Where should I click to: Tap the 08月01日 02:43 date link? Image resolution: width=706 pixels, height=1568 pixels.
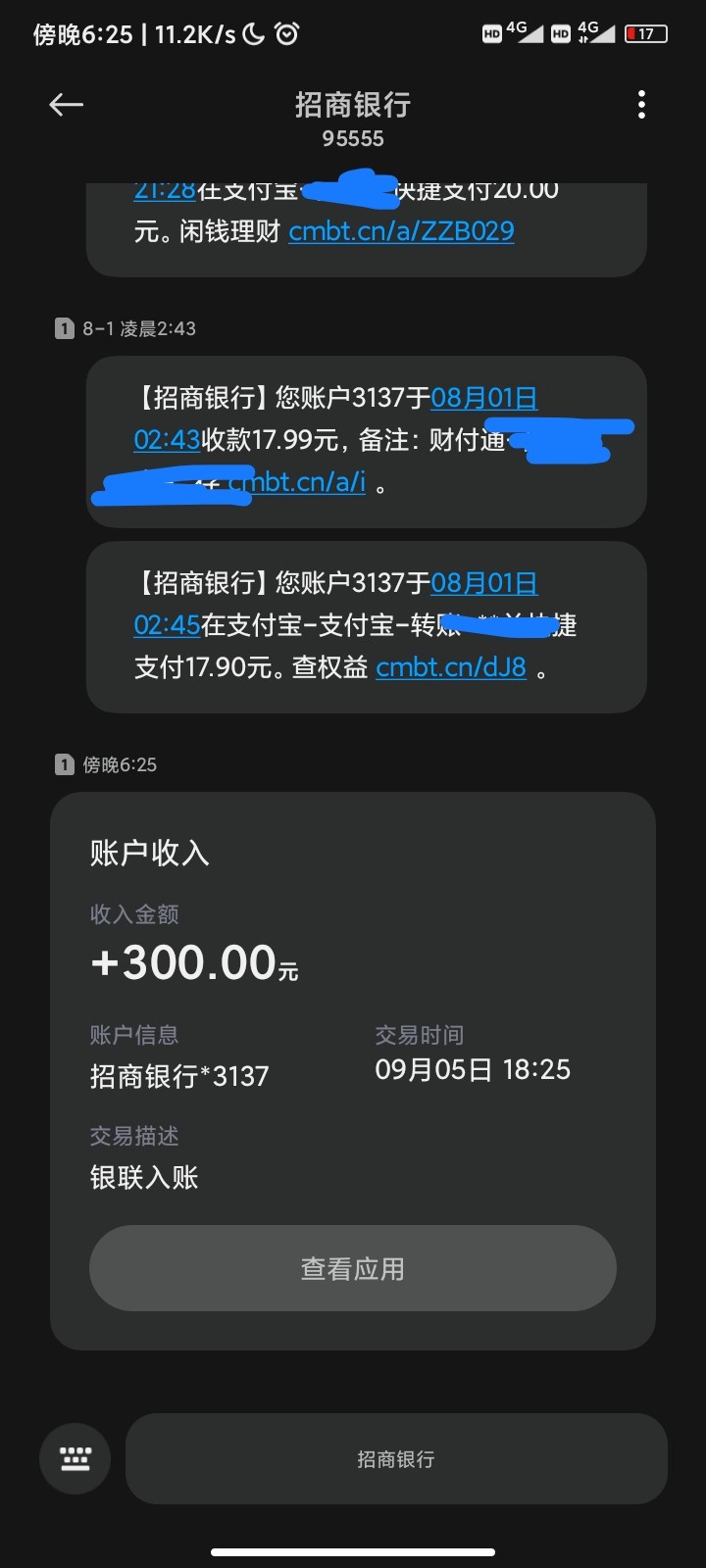pos(483,398)
